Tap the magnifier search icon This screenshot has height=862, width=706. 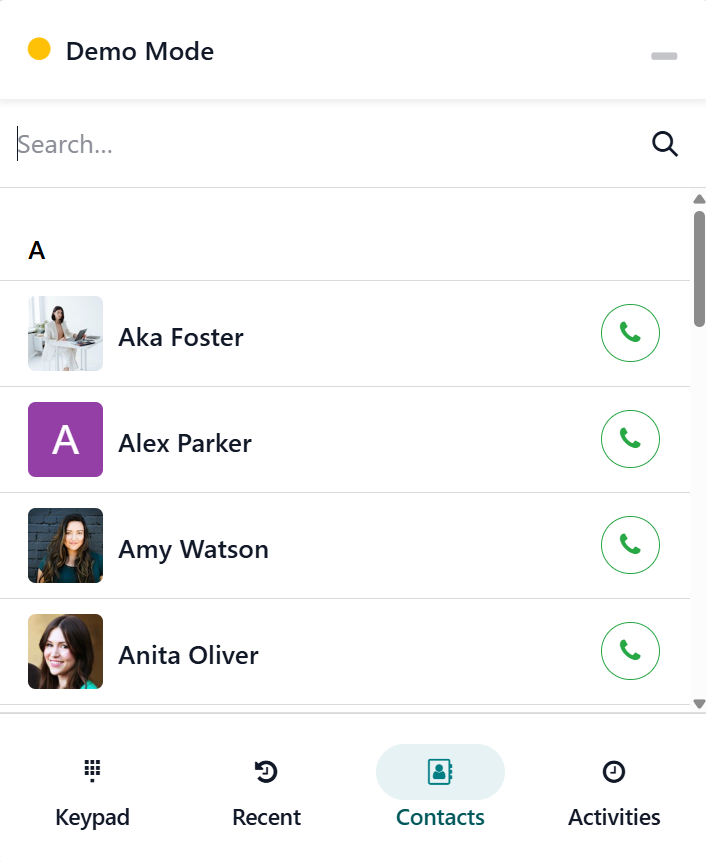(x=665, y=144)
